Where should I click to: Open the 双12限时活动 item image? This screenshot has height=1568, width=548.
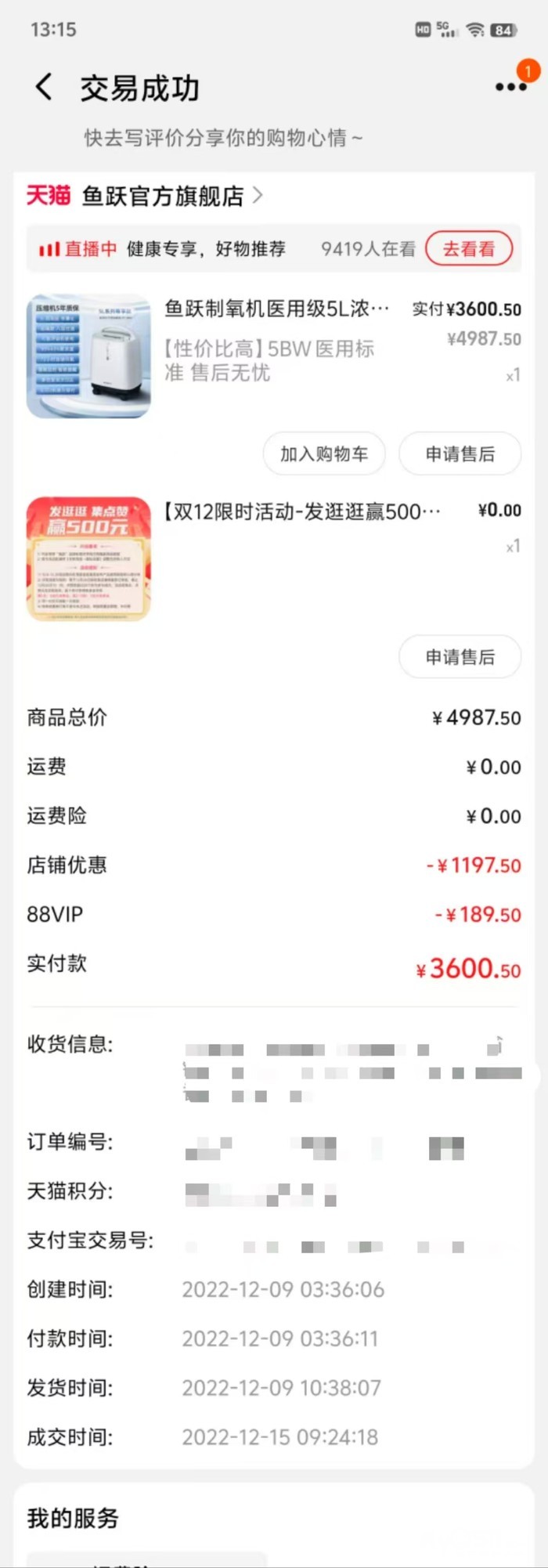pyautogui.click(x=88, y=558)
